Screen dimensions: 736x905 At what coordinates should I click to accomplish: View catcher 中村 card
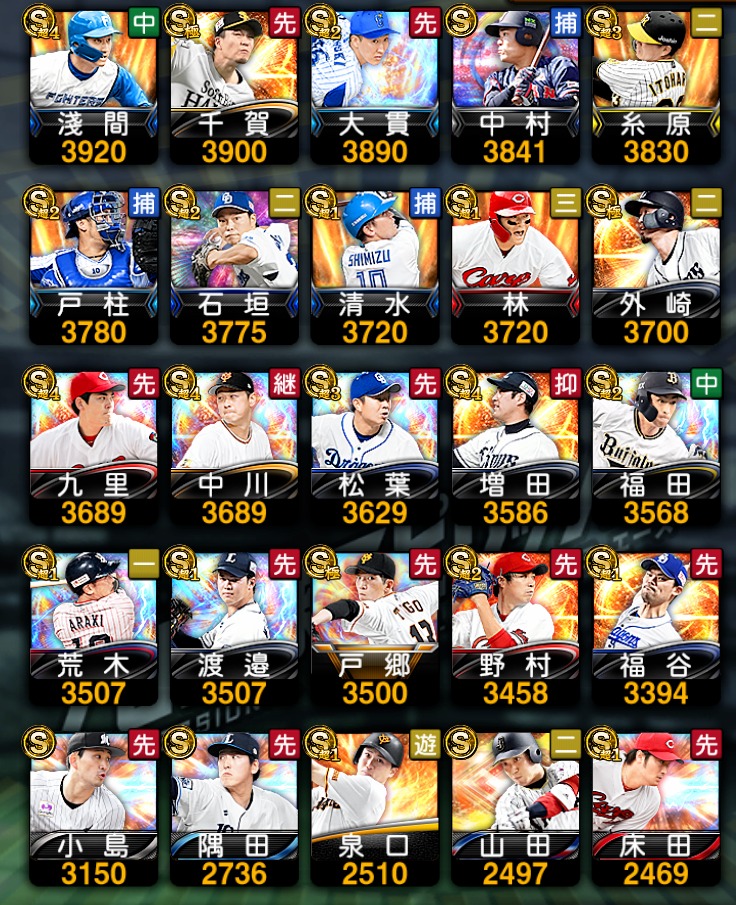515,85
